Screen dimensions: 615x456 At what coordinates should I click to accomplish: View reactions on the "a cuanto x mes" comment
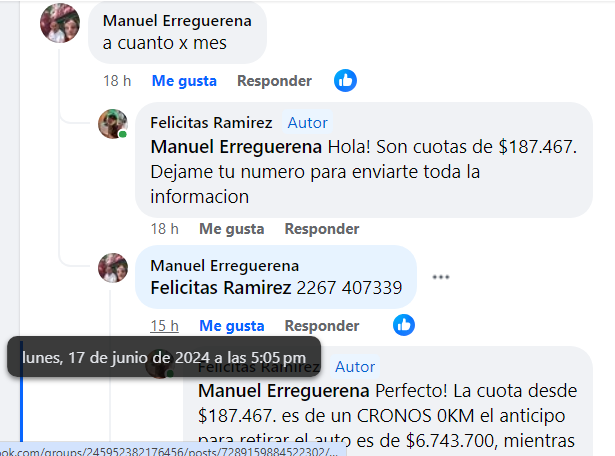(x=345, y=80)
